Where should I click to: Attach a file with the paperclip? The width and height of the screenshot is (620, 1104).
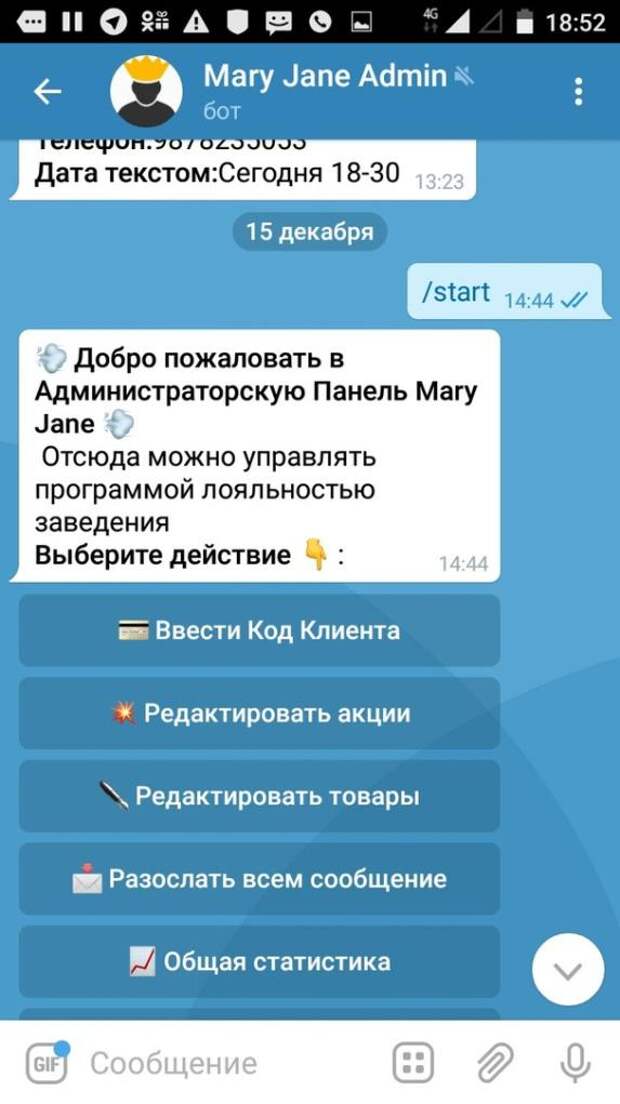[x=494, y=1063]
